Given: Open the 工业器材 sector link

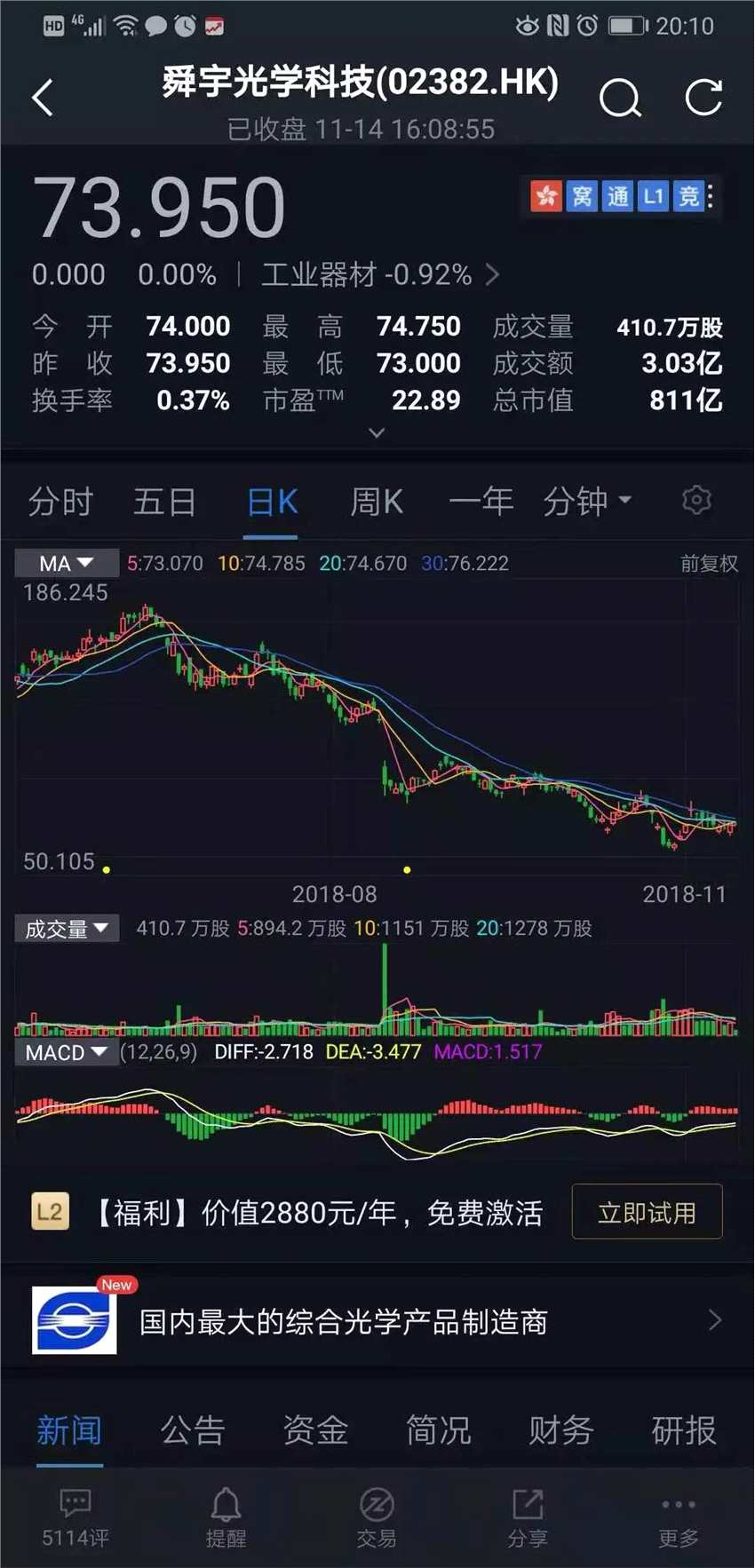Looking at the screenshot, I should [379, 275].
